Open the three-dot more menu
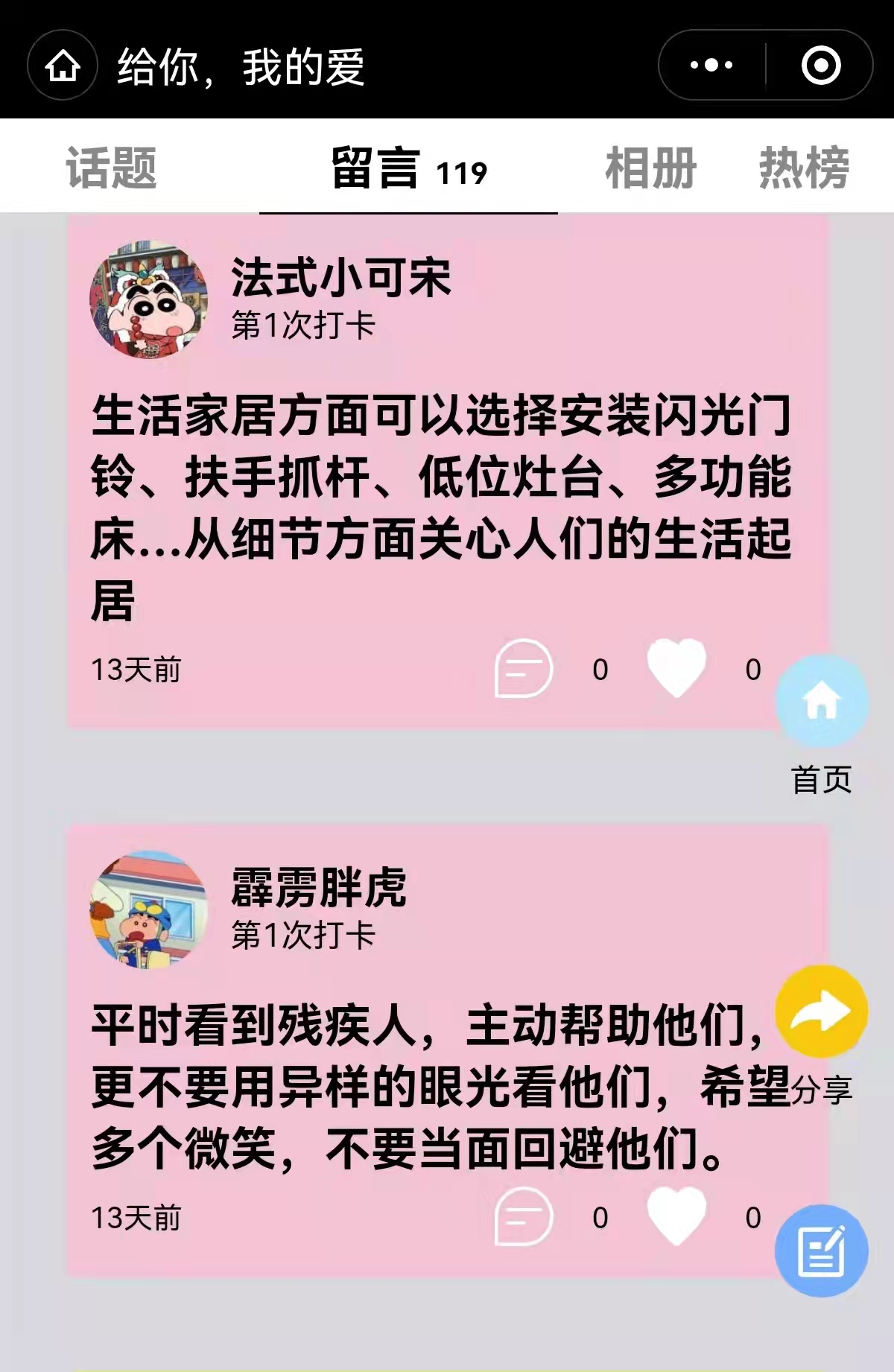Screen dimensions: 894x1372 [711, 66]
